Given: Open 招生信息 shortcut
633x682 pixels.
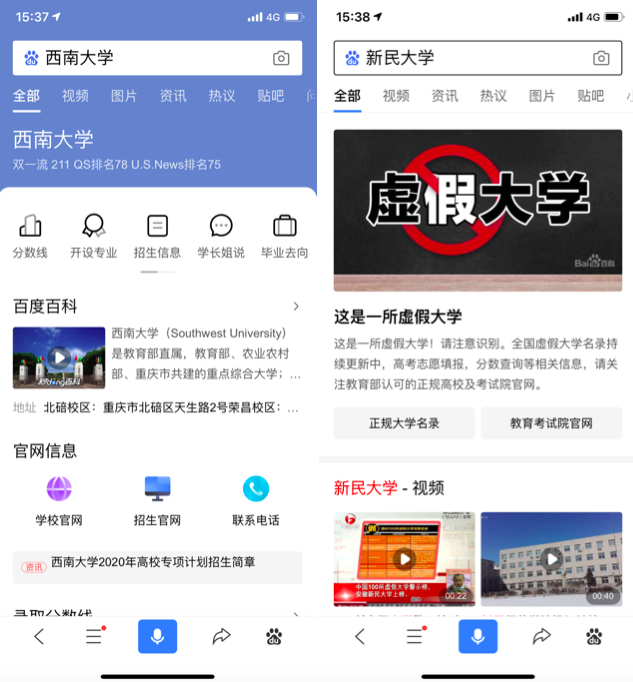Looking at the screenshot, I should (157, 236).
